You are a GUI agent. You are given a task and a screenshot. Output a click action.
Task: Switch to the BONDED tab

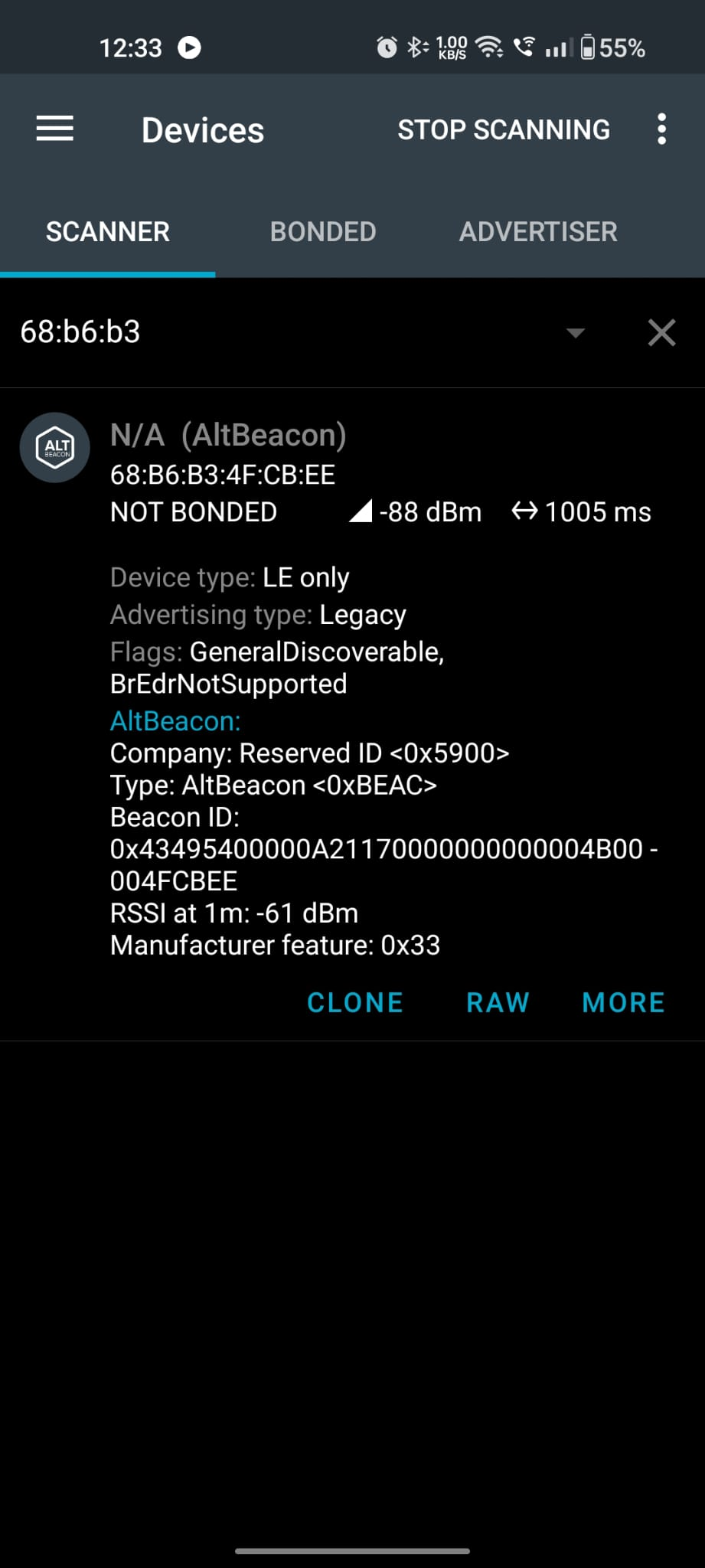[x=322, y=231]
